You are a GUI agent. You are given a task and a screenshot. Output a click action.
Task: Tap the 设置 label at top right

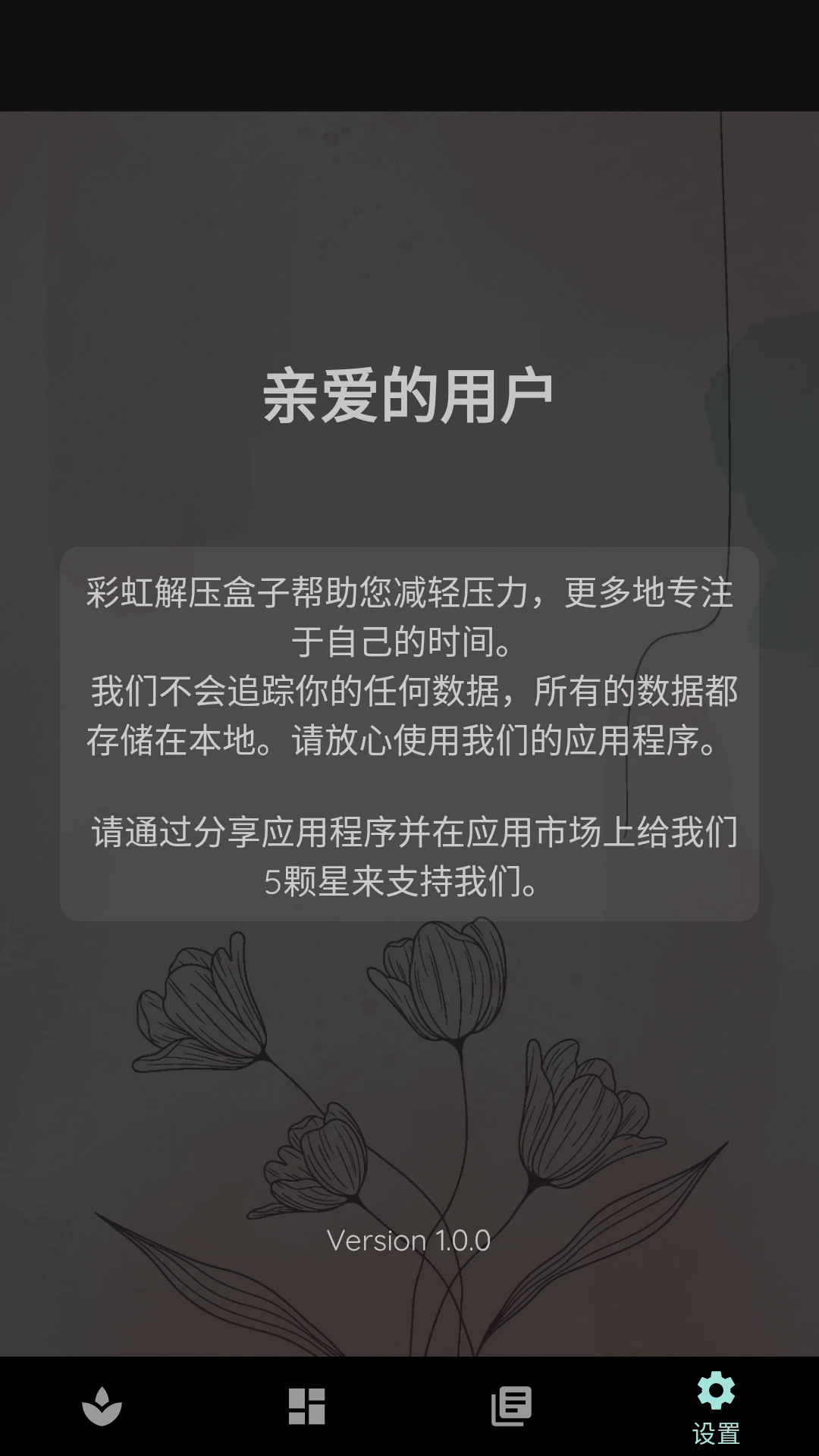[715, 33]
